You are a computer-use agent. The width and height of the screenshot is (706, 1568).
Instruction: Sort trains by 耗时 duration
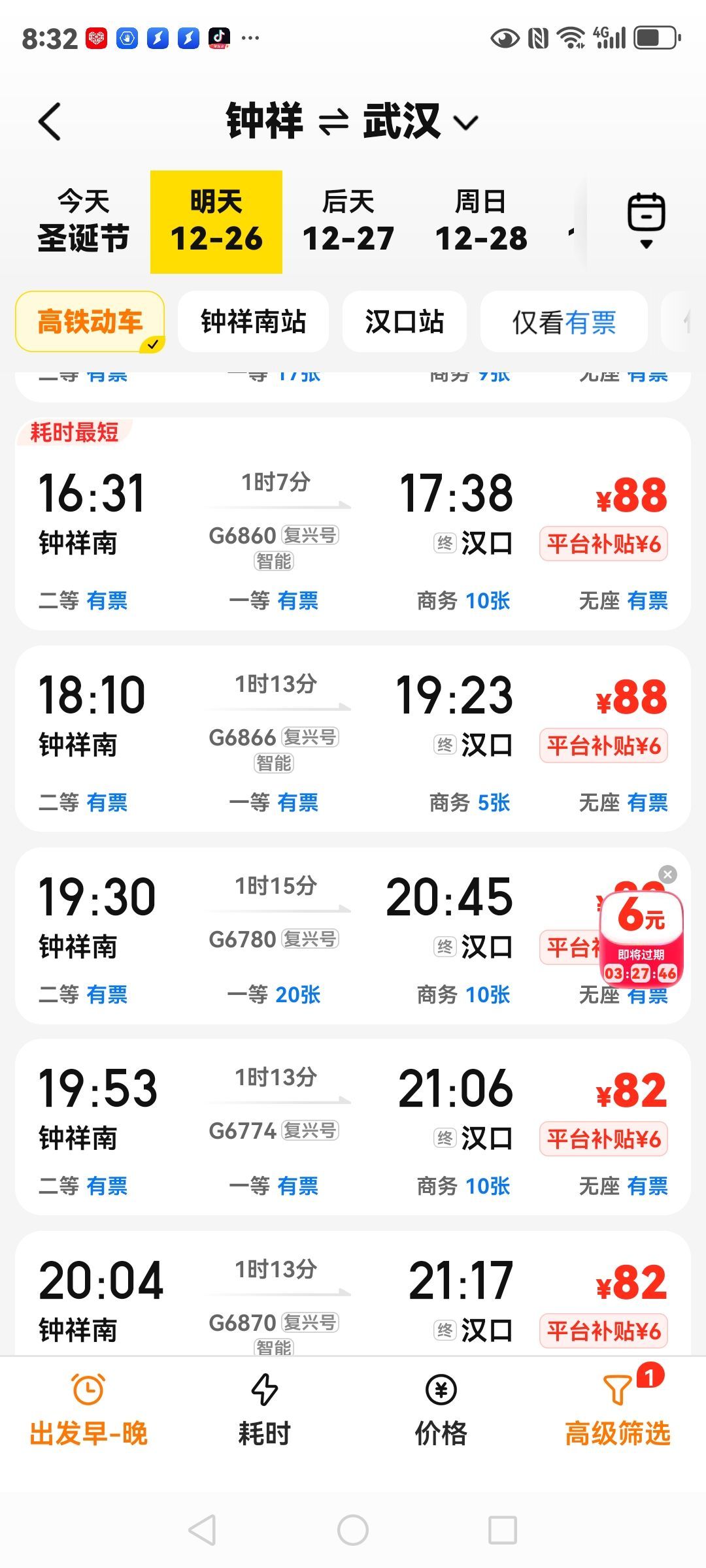265,1411
